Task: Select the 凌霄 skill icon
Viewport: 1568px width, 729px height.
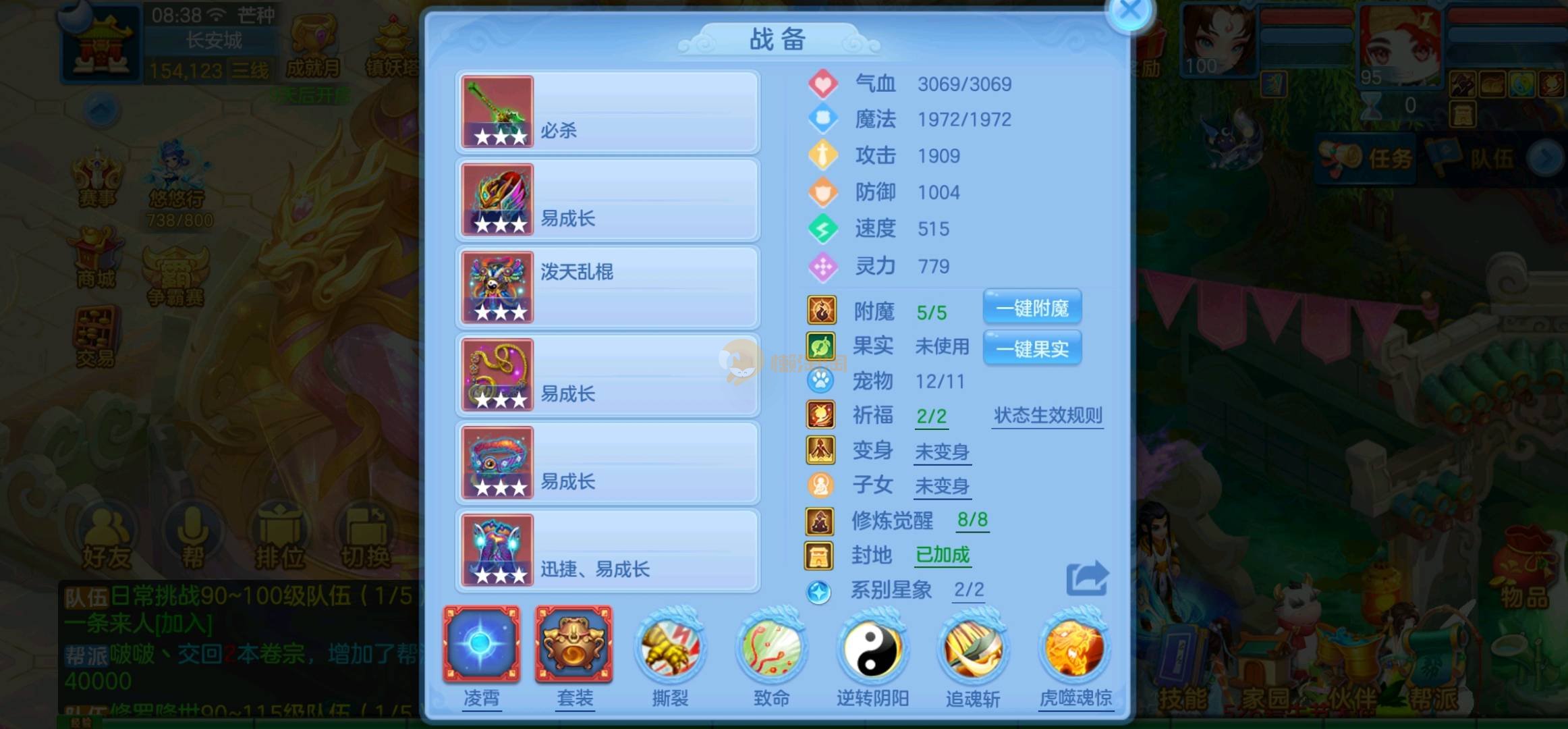Action: click(481, 645)
